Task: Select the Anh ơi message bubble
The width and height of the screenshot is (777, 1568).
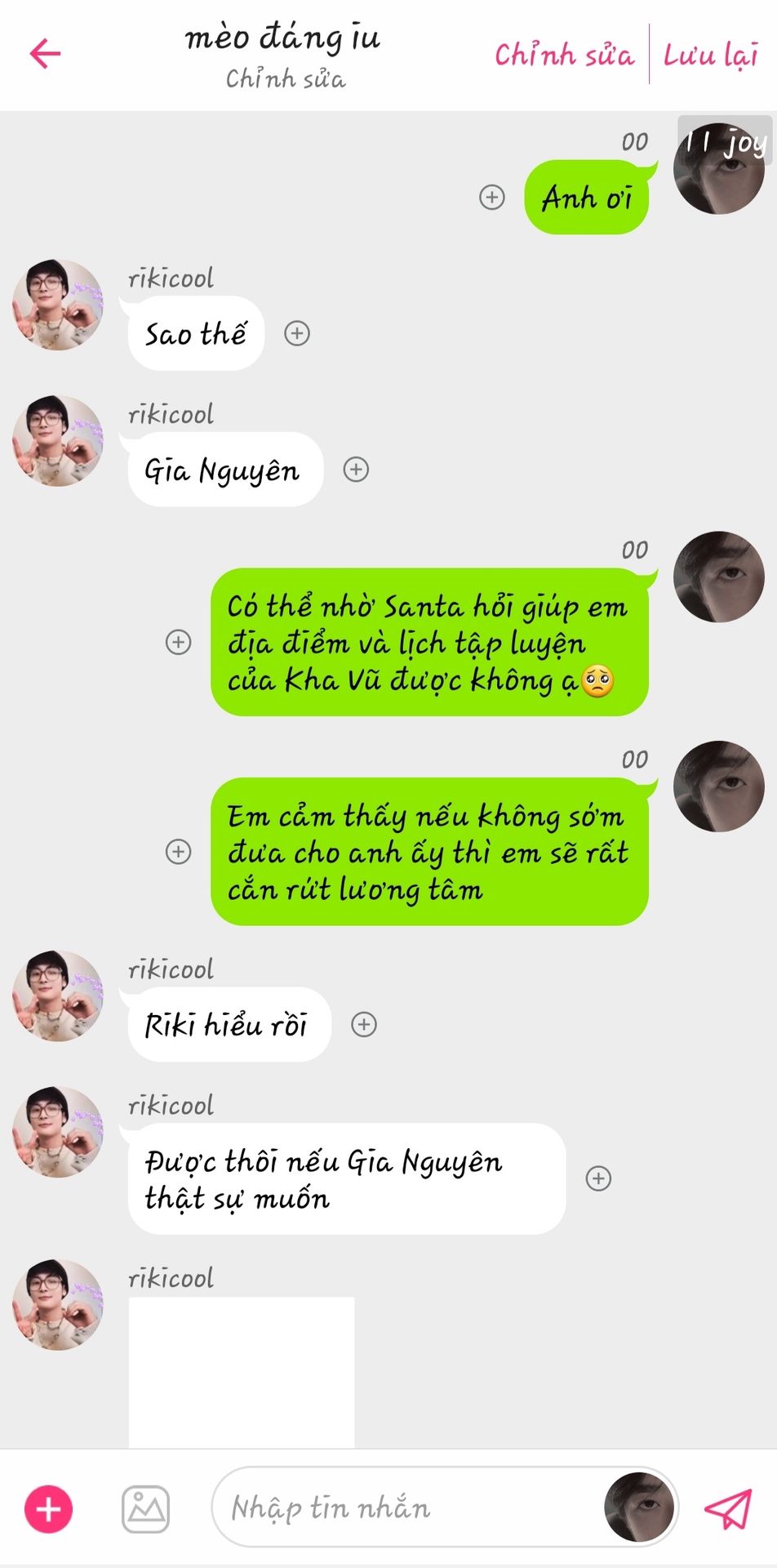Action: click(586, 198)
